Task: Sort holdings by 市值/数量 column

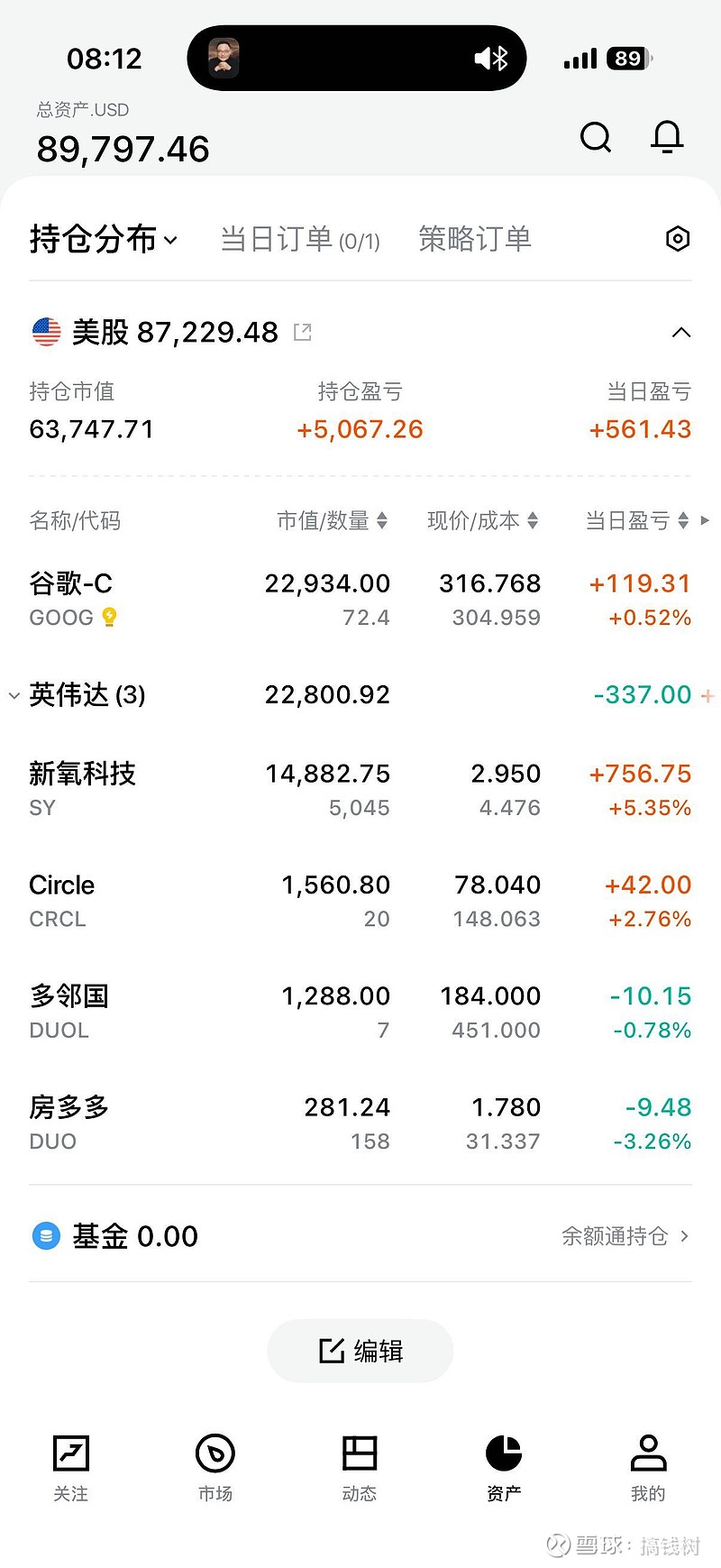Action: tap(382, 520)
